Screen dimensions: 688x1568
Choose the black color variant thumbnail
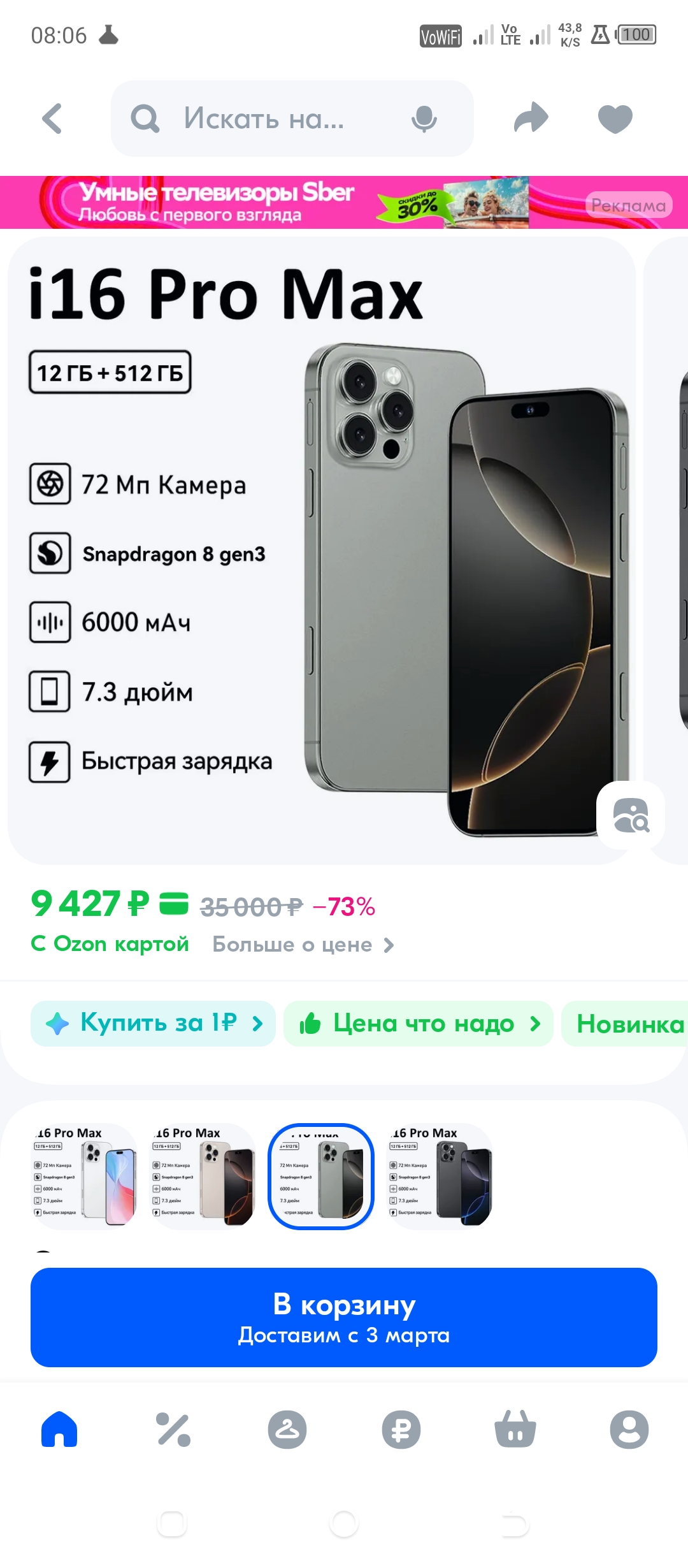[x=440, y=1177]
